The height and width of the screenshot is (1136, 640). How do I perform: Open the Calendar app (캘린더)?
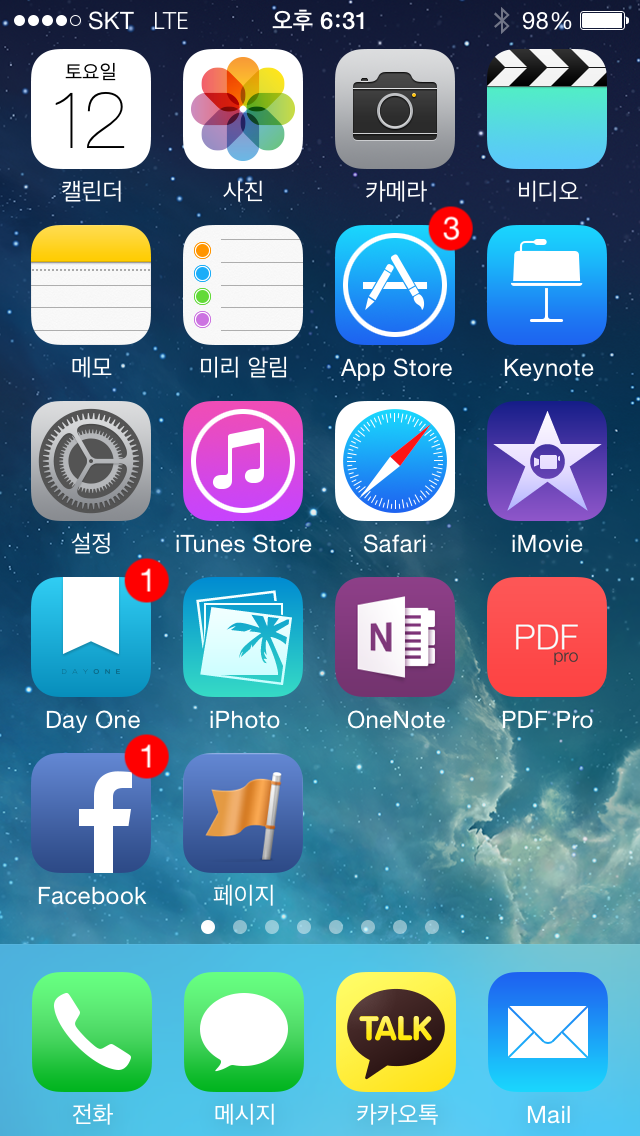tap(91, 109)
